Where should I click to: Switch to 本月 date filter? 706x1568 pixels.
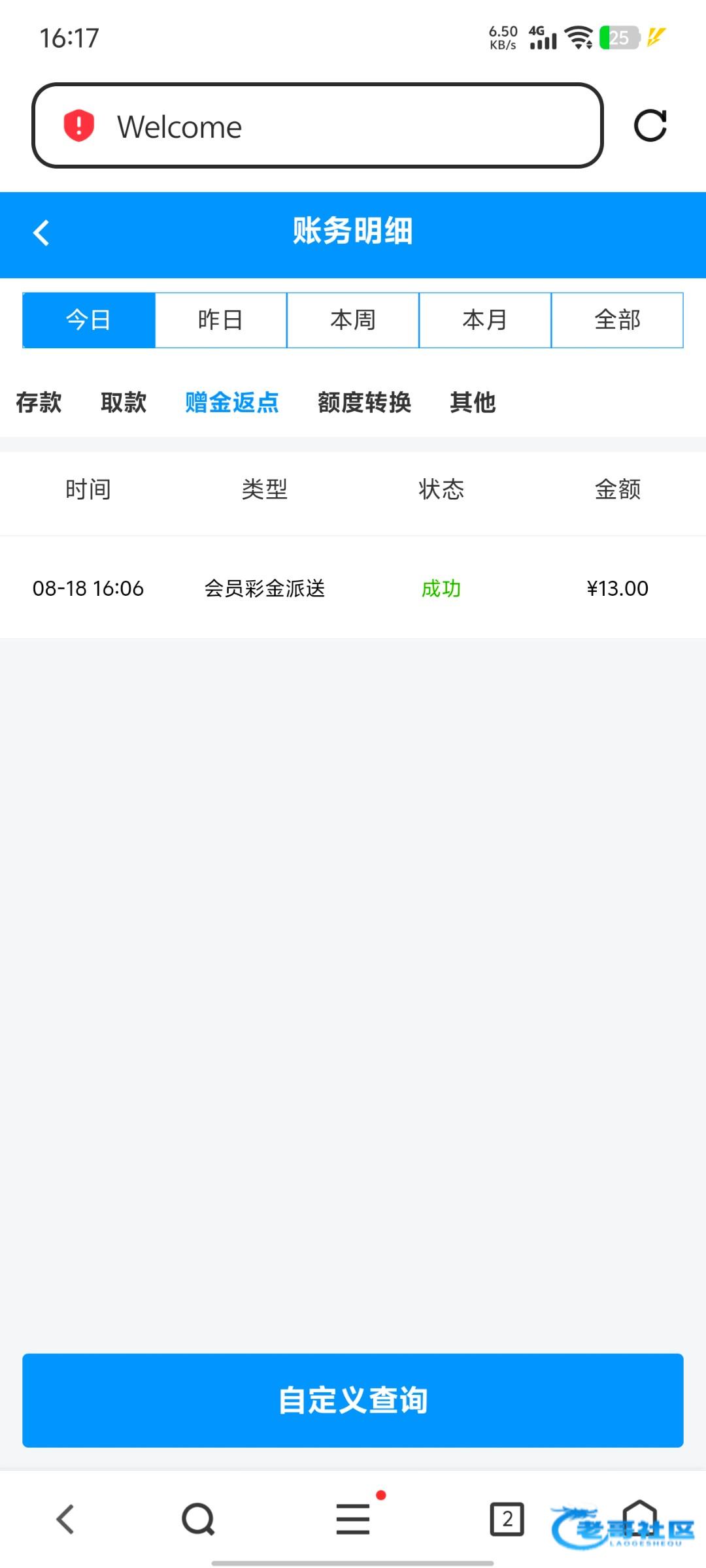pos(485,320)
